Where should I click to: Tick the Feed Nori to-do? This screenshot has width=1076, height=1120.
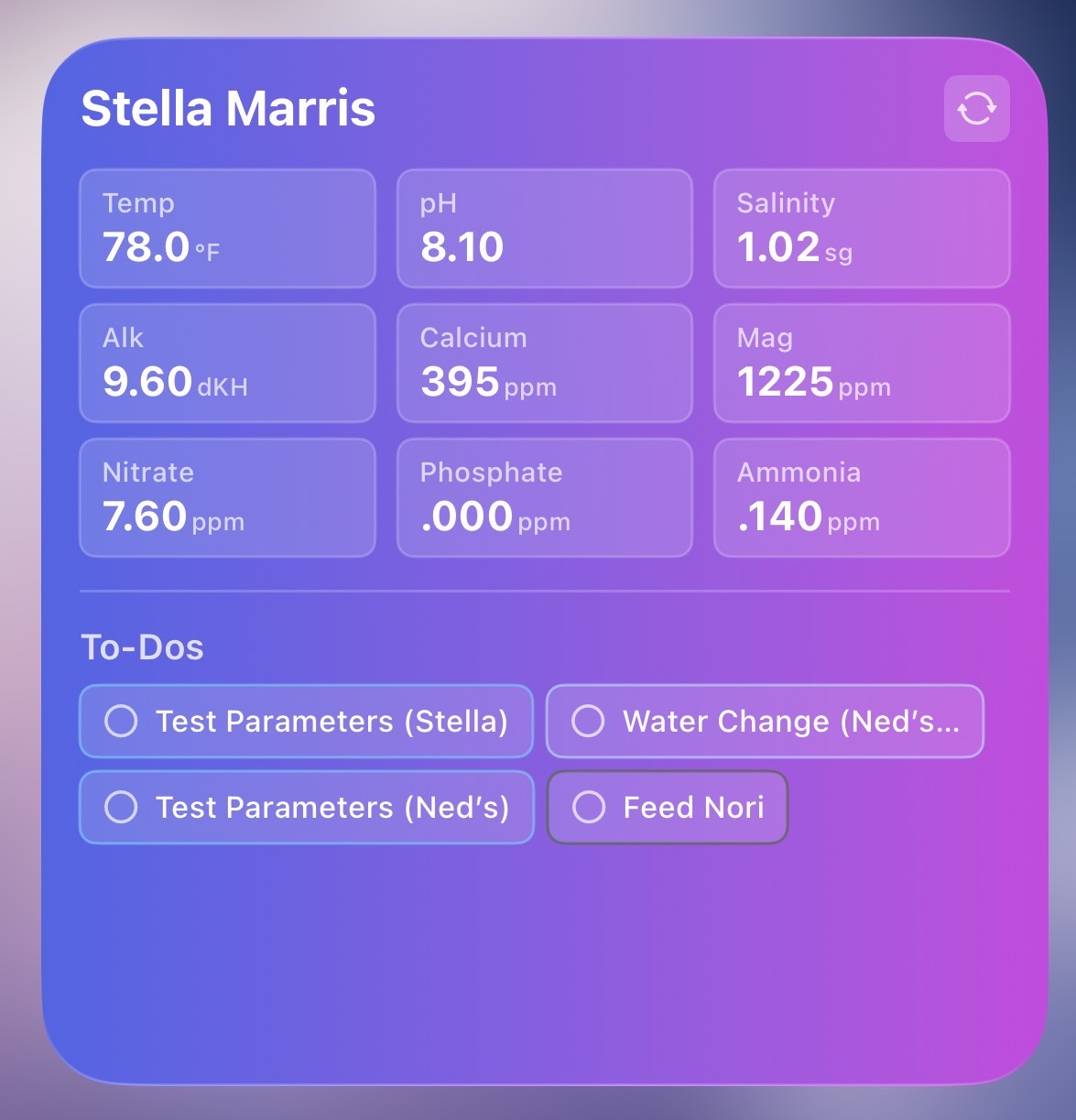click(x=588, y=807)
